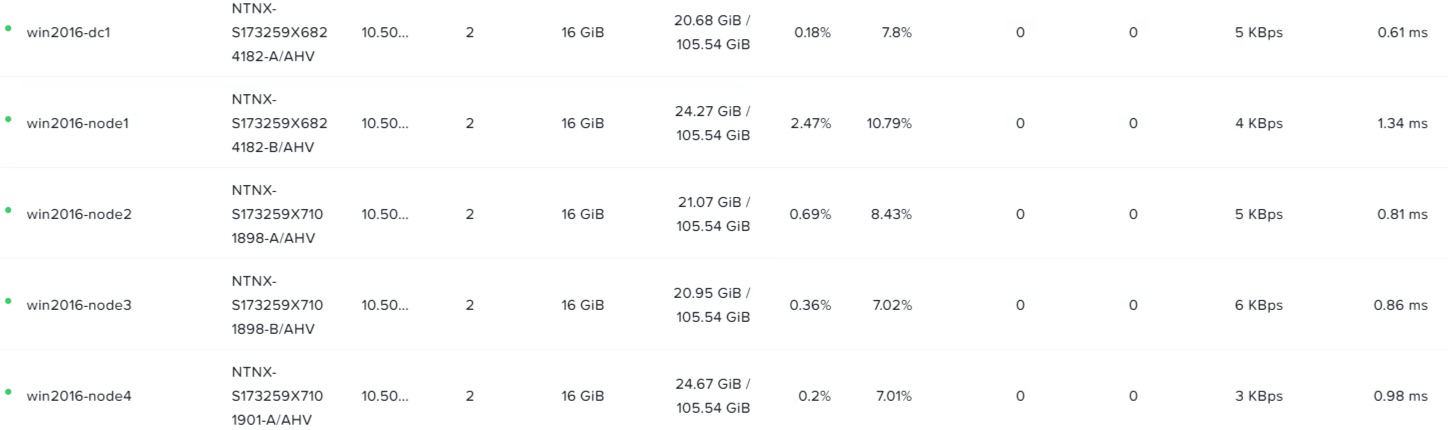Select the win2016-node3 VM row
Viewport: 1448px width, 430px height.
(x=78, y=305)
